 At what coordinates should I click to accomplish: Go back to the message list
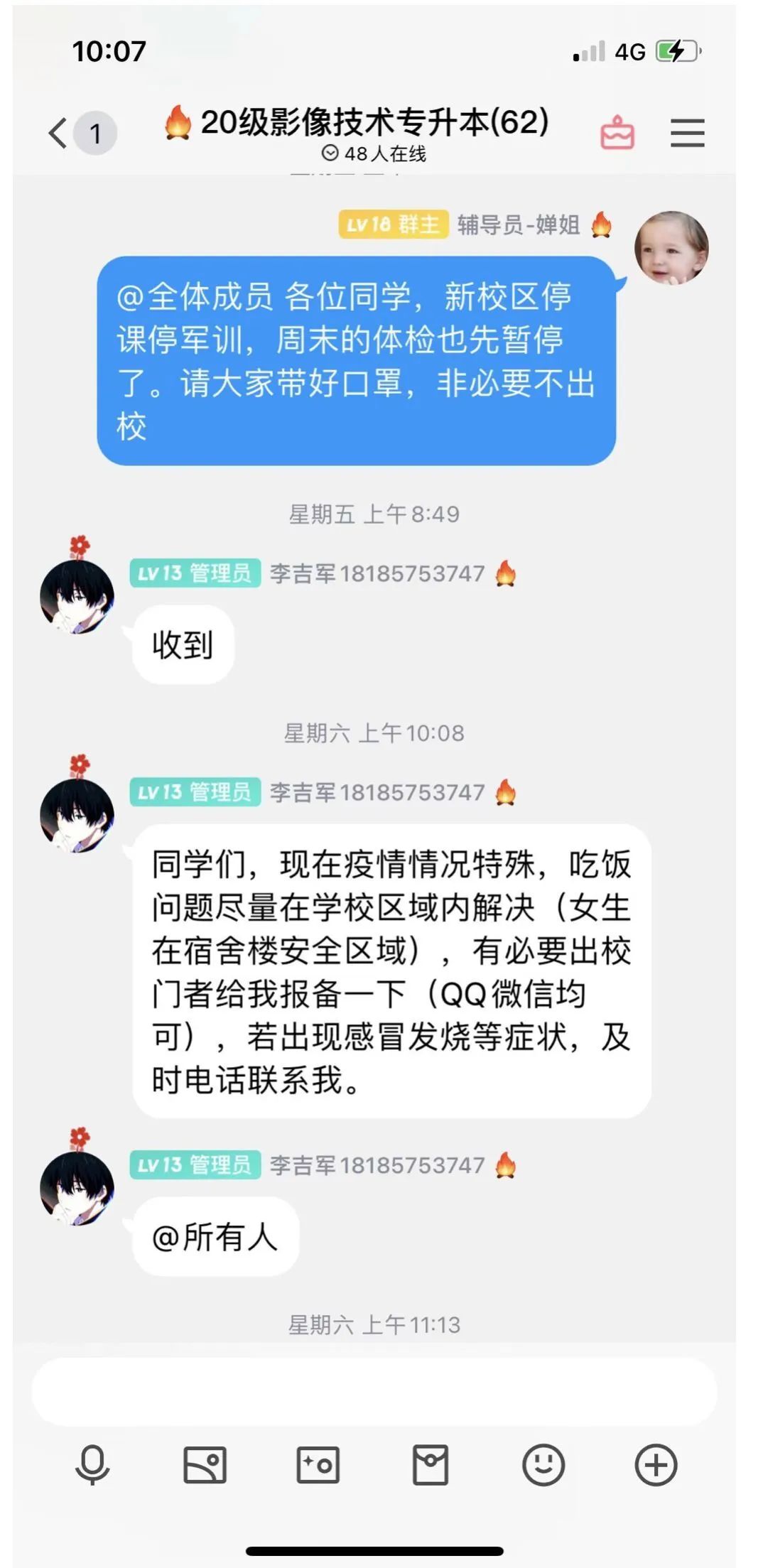pos(58,133)
